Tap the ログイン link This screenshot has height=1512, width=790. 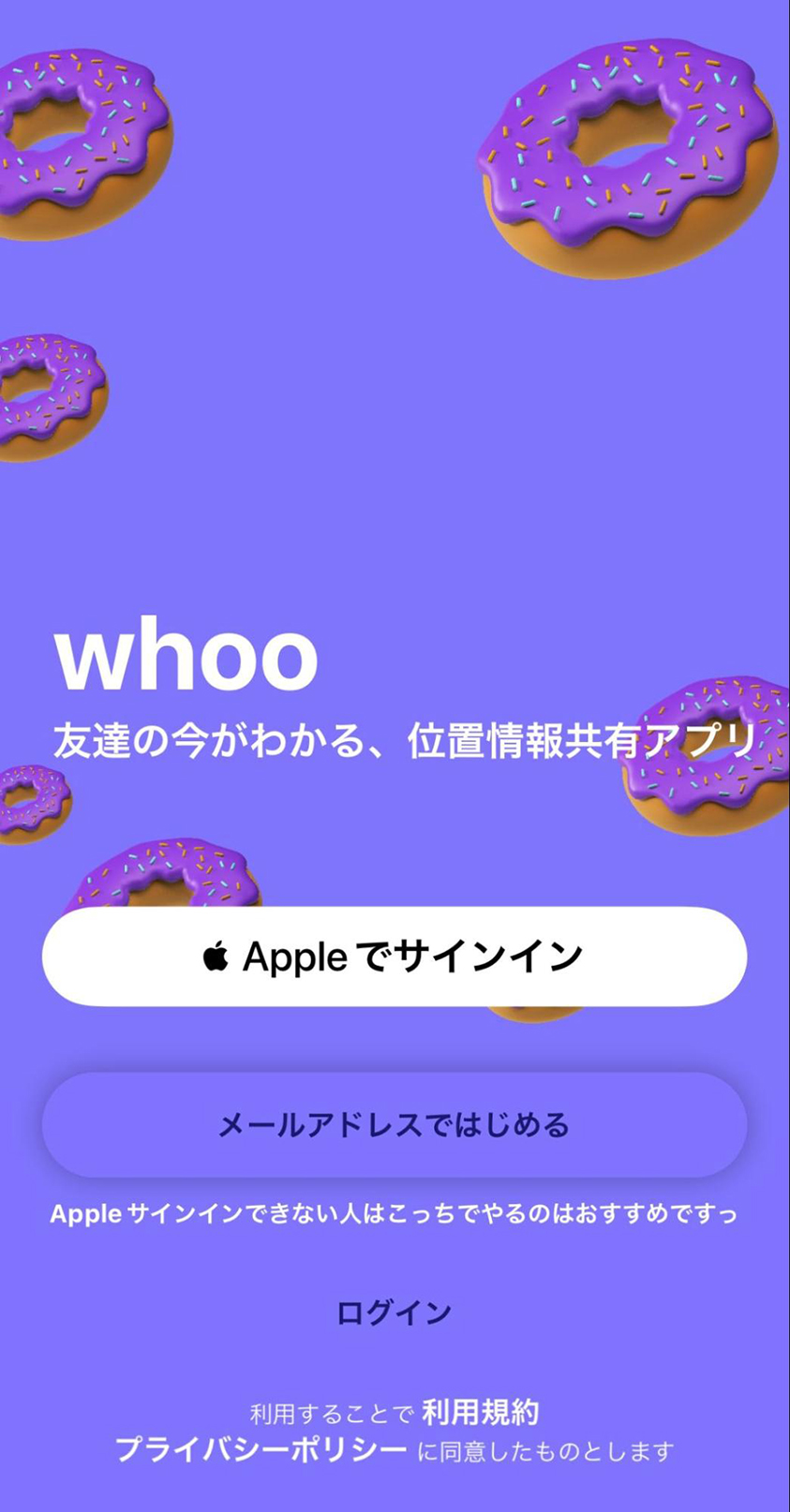coord(394,1313)
